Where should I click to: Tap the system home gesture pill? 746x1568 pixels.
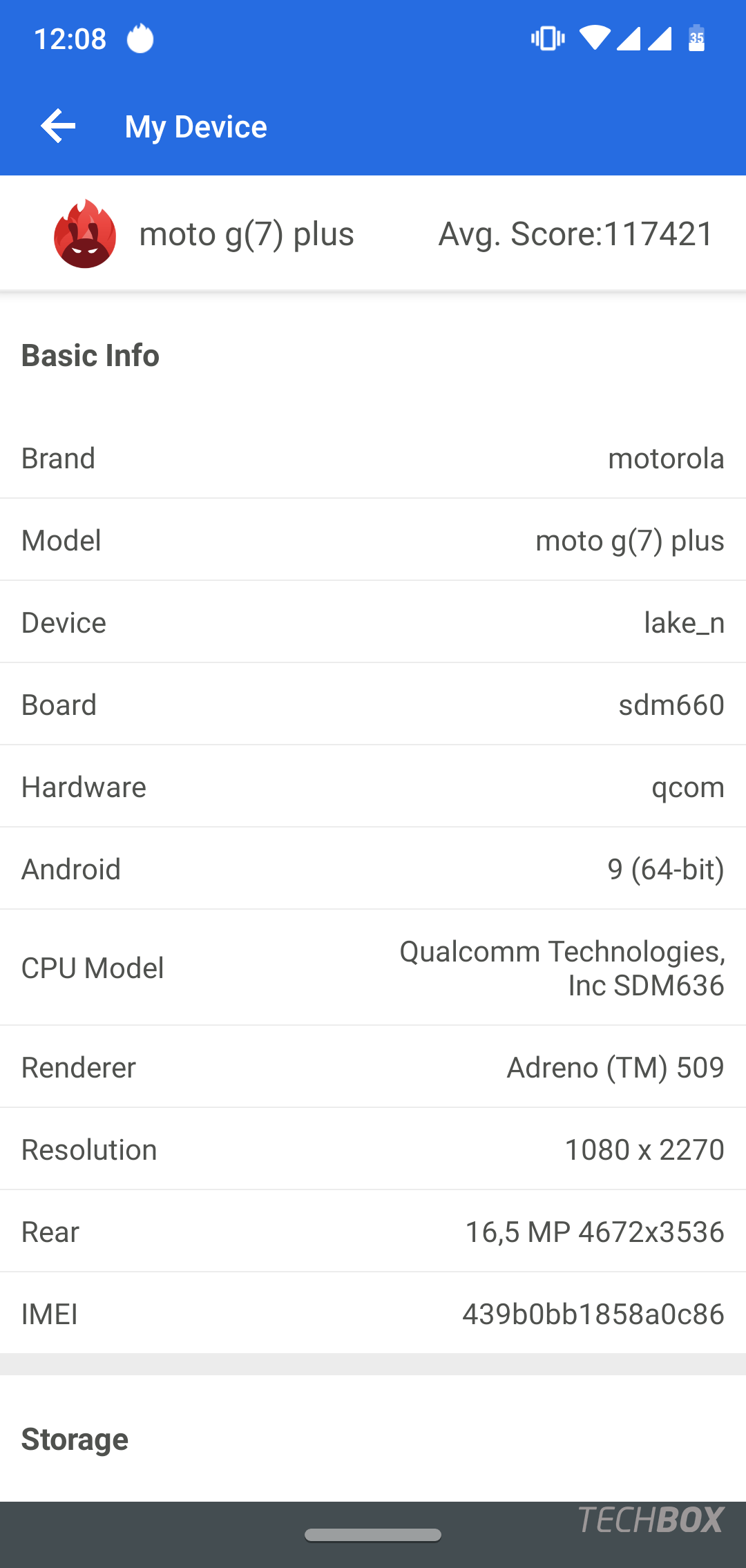click(x=373, y=1534)
